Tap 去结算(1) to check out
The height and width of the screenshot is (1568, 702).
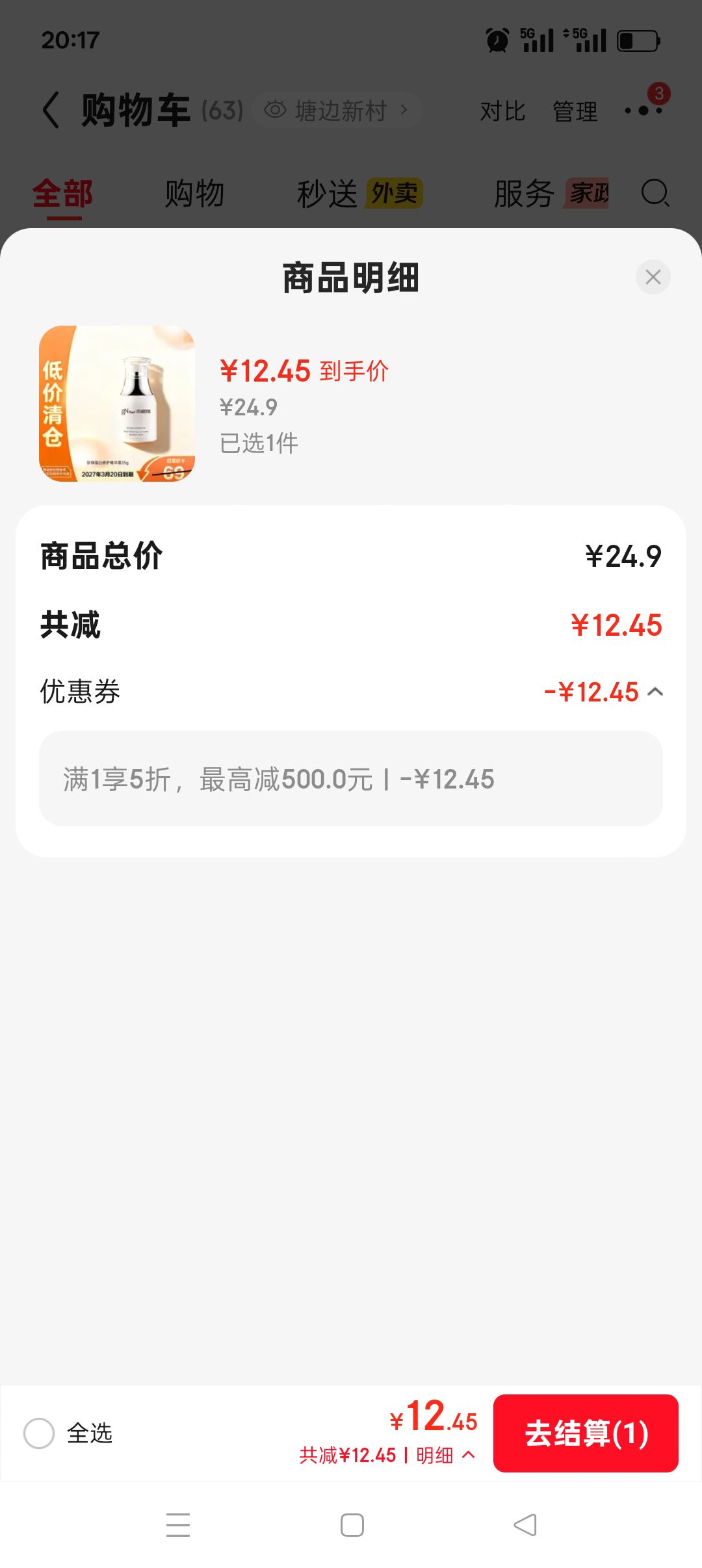click(586, 1433)
